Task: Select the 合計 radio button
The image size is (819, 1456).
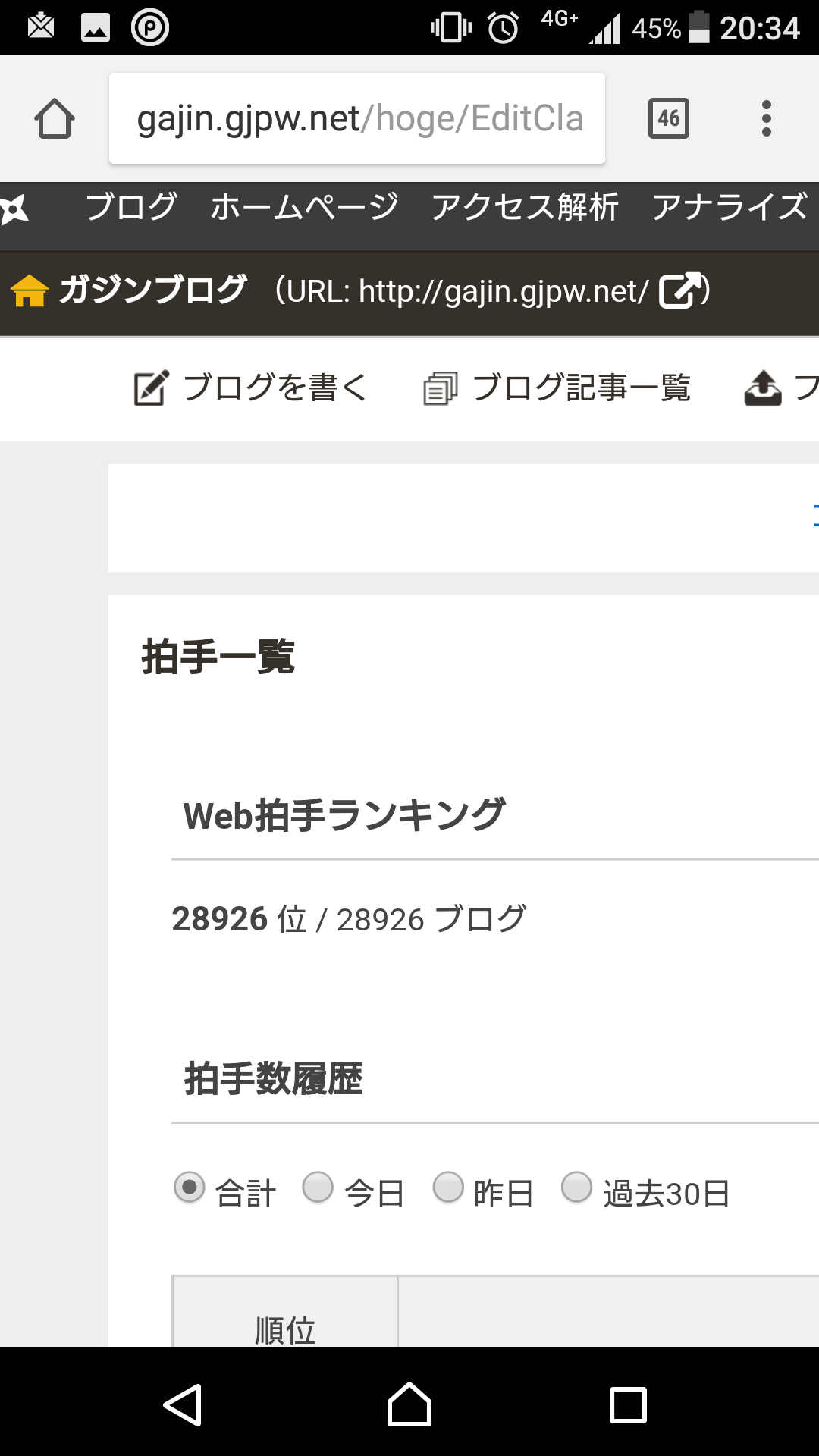Action: (x=190, y=1188)
